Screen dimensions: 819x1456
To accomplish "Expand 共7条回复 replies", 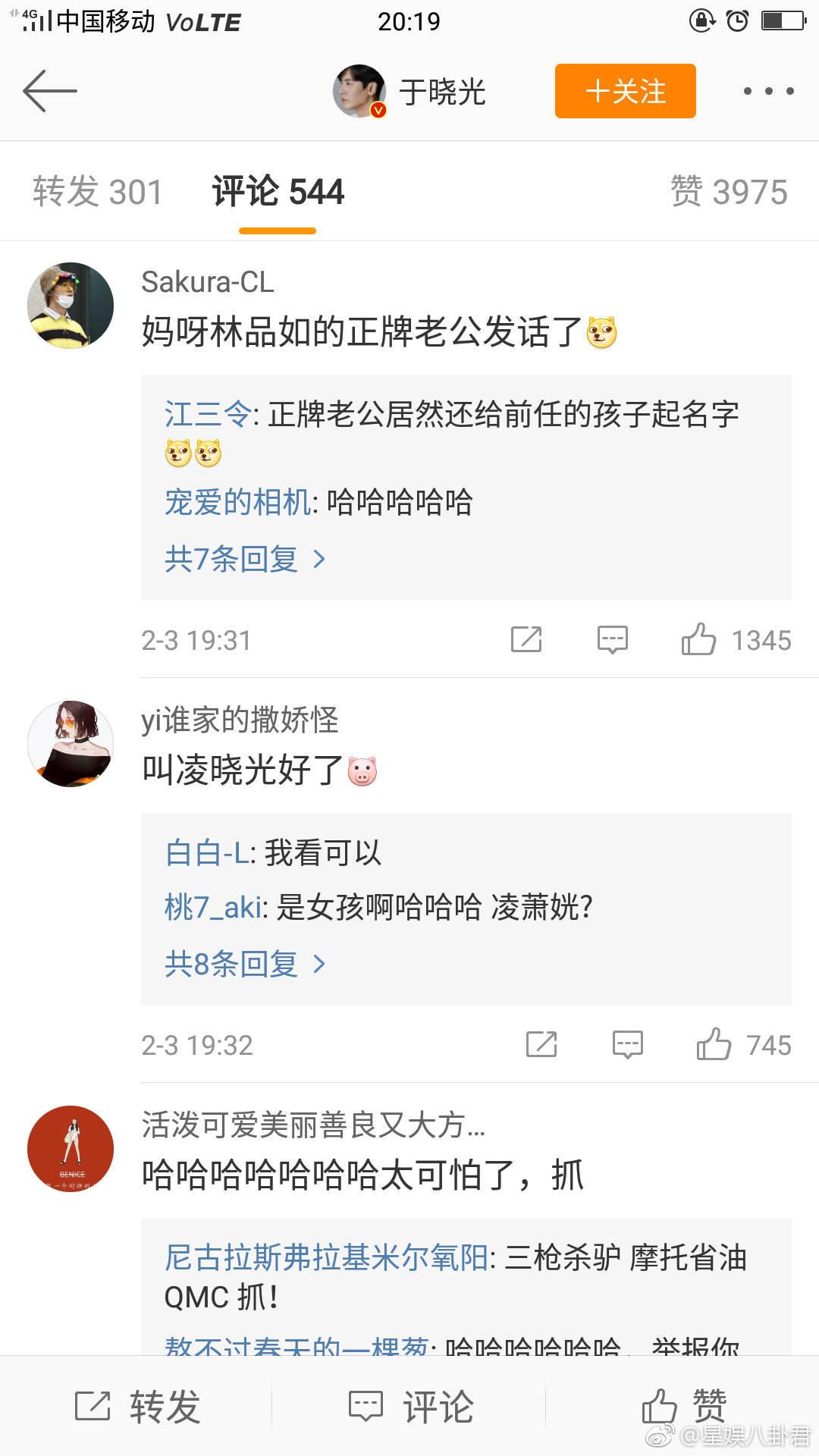I will click(x=244, y=560).
